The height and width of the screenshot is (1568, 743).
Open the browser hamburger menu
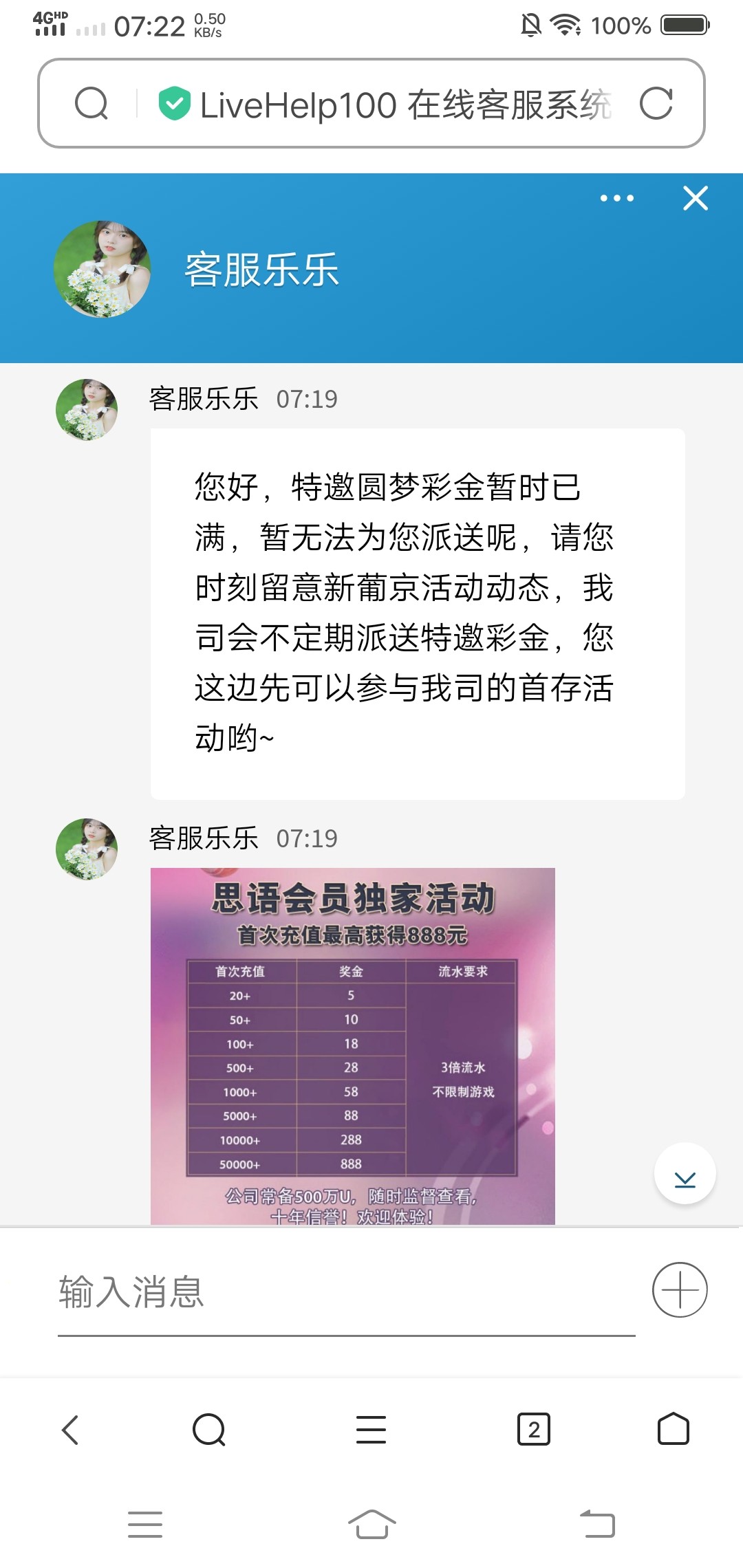371,1430
